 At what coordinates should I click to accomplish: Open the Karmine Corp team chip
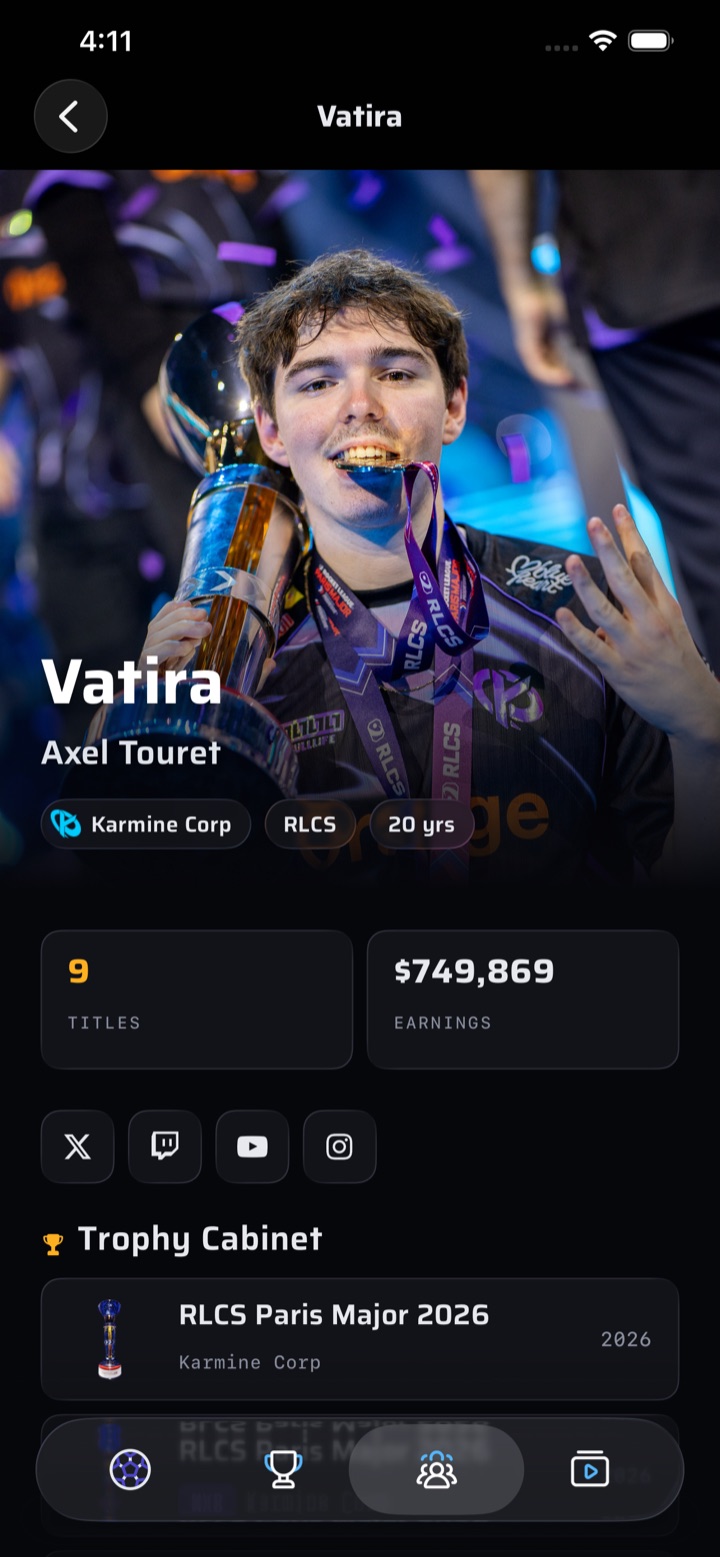tap(146, 824)
